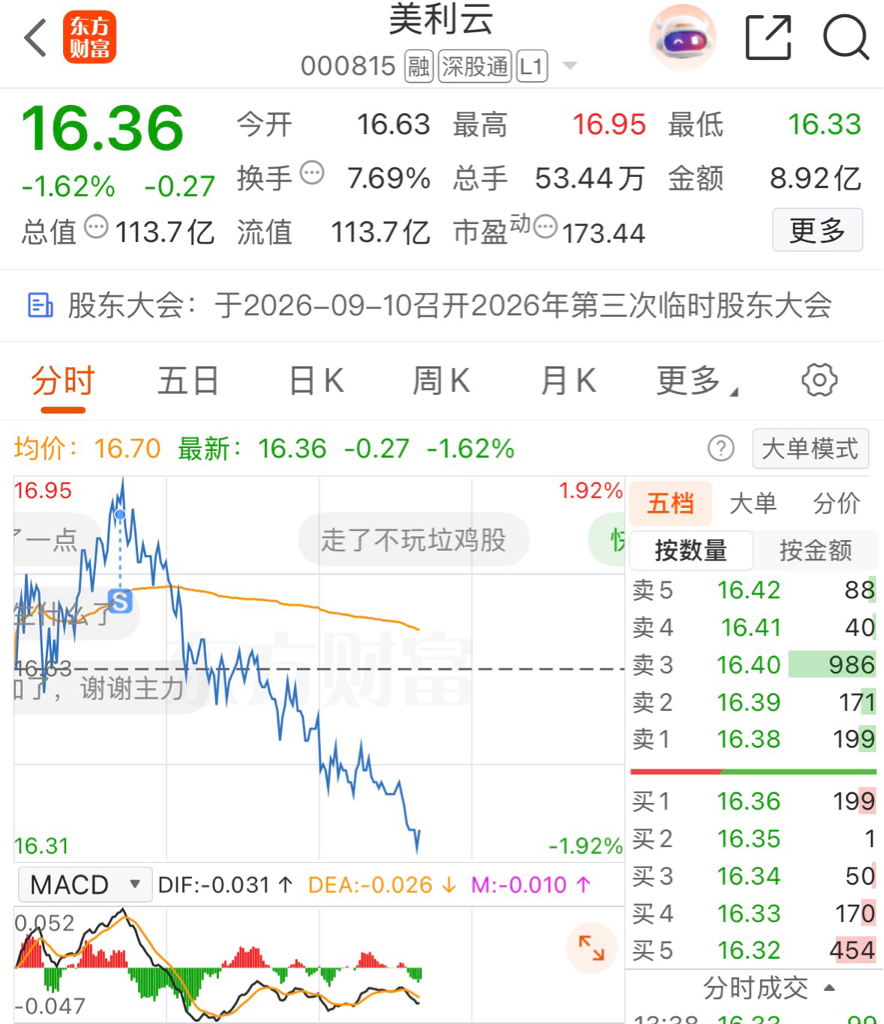Open the 股东大会 announcement row
Image resolution: width=884 pixels, height=1024 pixels.
coord(441,306)
